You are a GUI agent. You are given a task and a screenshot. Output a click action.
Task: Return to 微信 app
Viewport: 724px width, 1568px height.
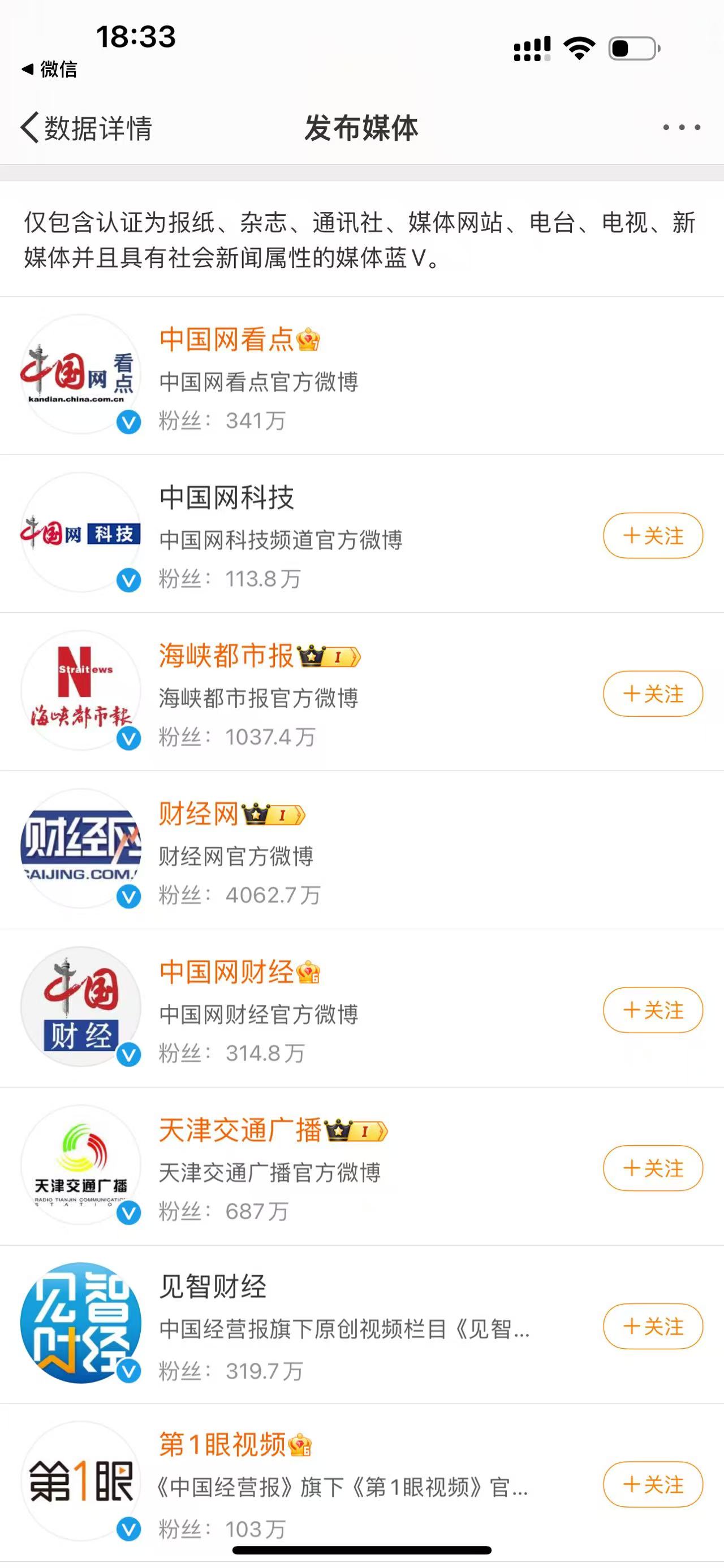pyautogui.click(x=49, y=70)
